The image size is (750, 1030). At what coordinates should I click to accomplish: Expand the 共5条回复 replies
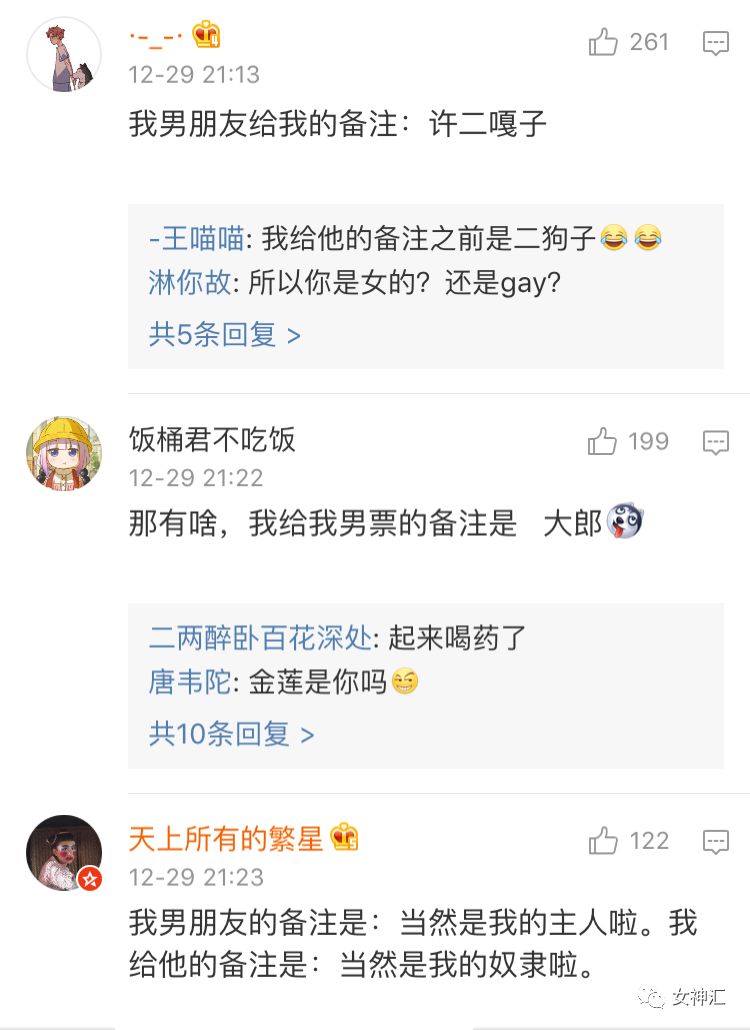[x=224, y=334]
